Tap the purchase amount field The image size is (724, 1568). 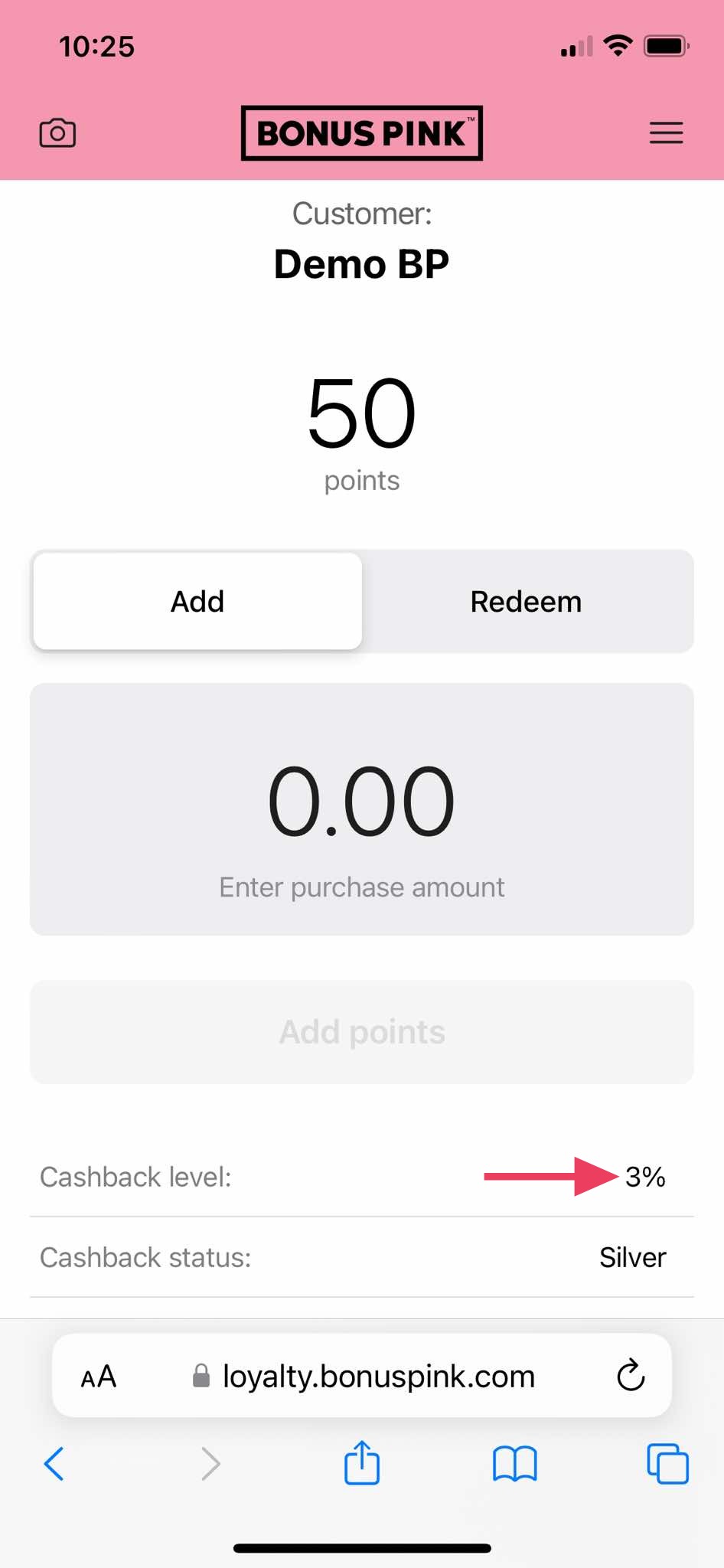[362, 809]
